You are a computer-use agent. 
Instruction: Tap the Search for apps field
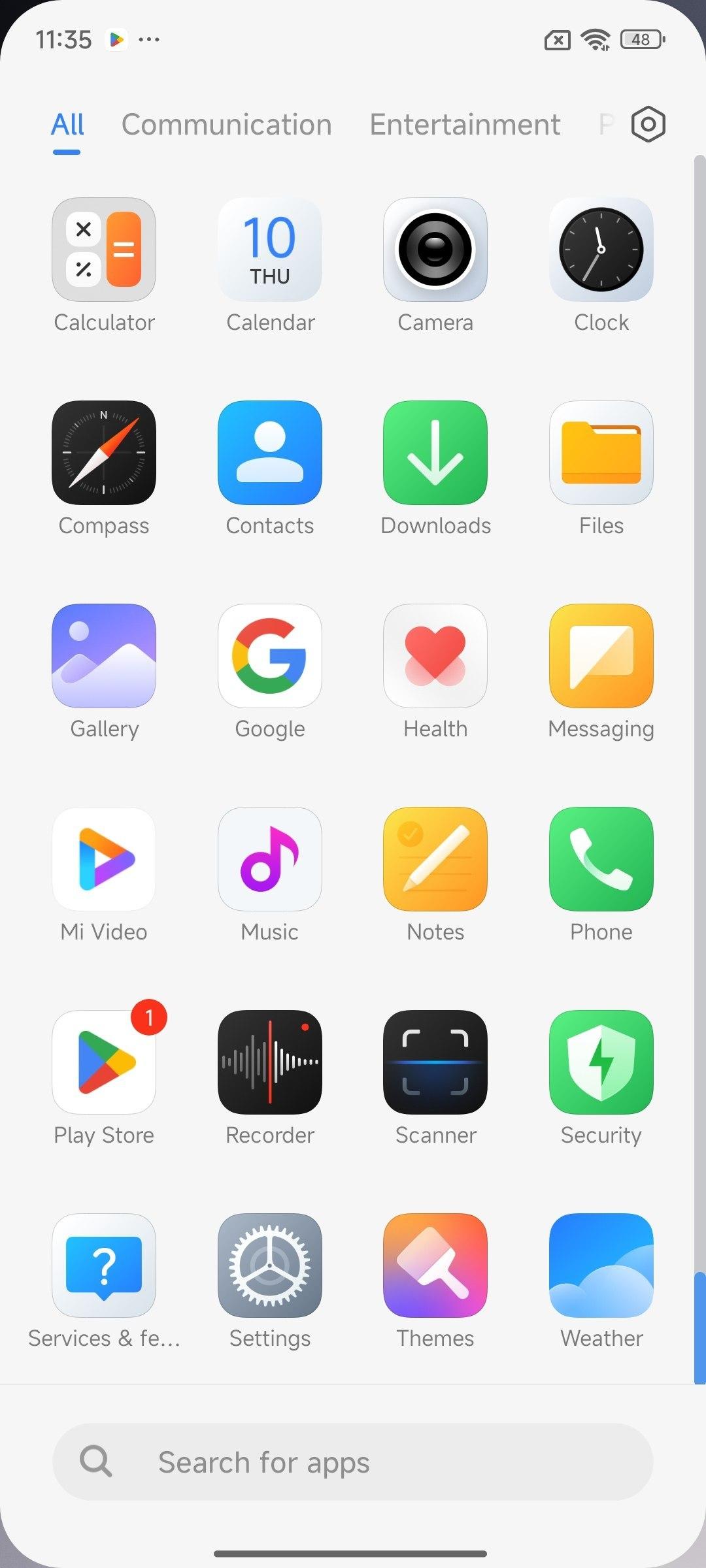click(x=353, y=1462)
